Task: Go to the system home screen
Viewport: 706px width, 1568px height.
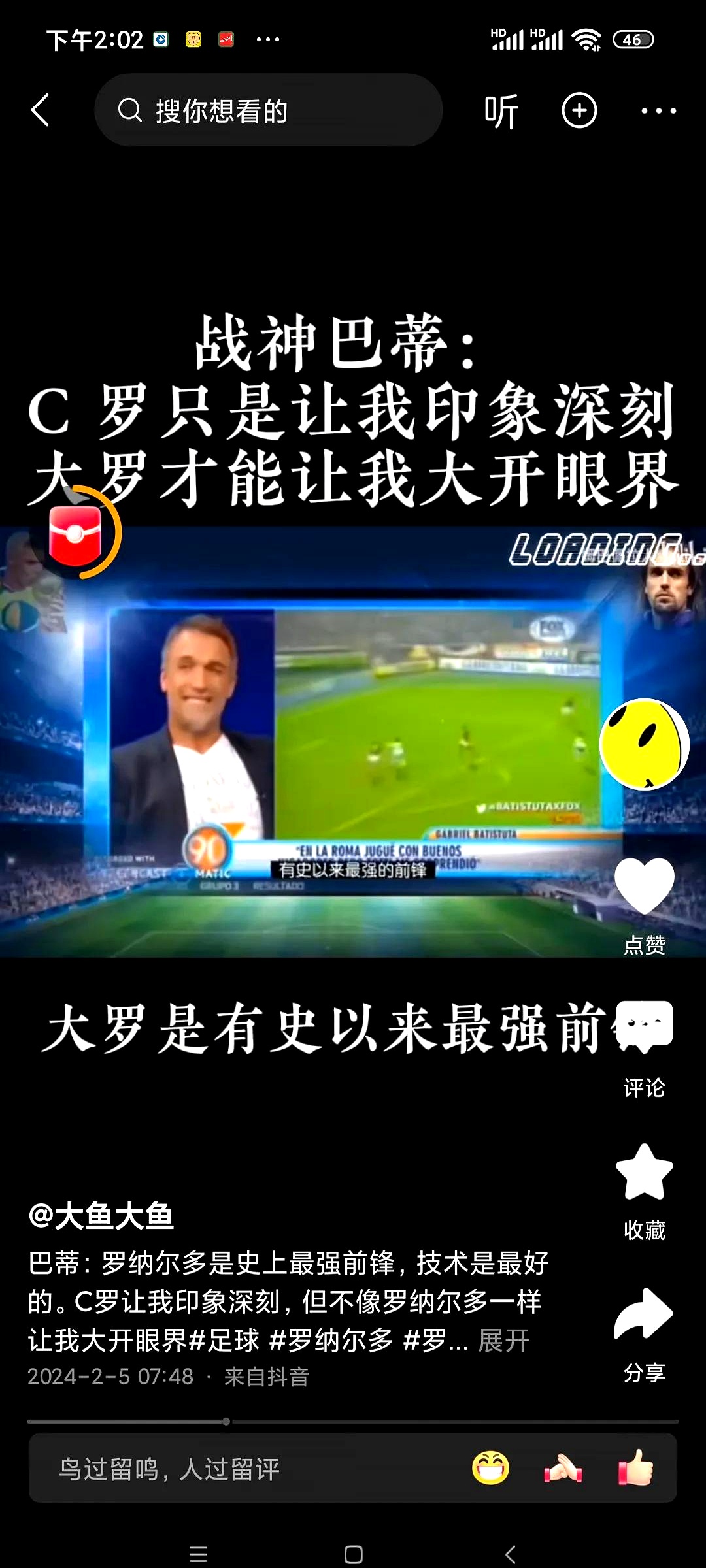Action: tap(353, 1554)
